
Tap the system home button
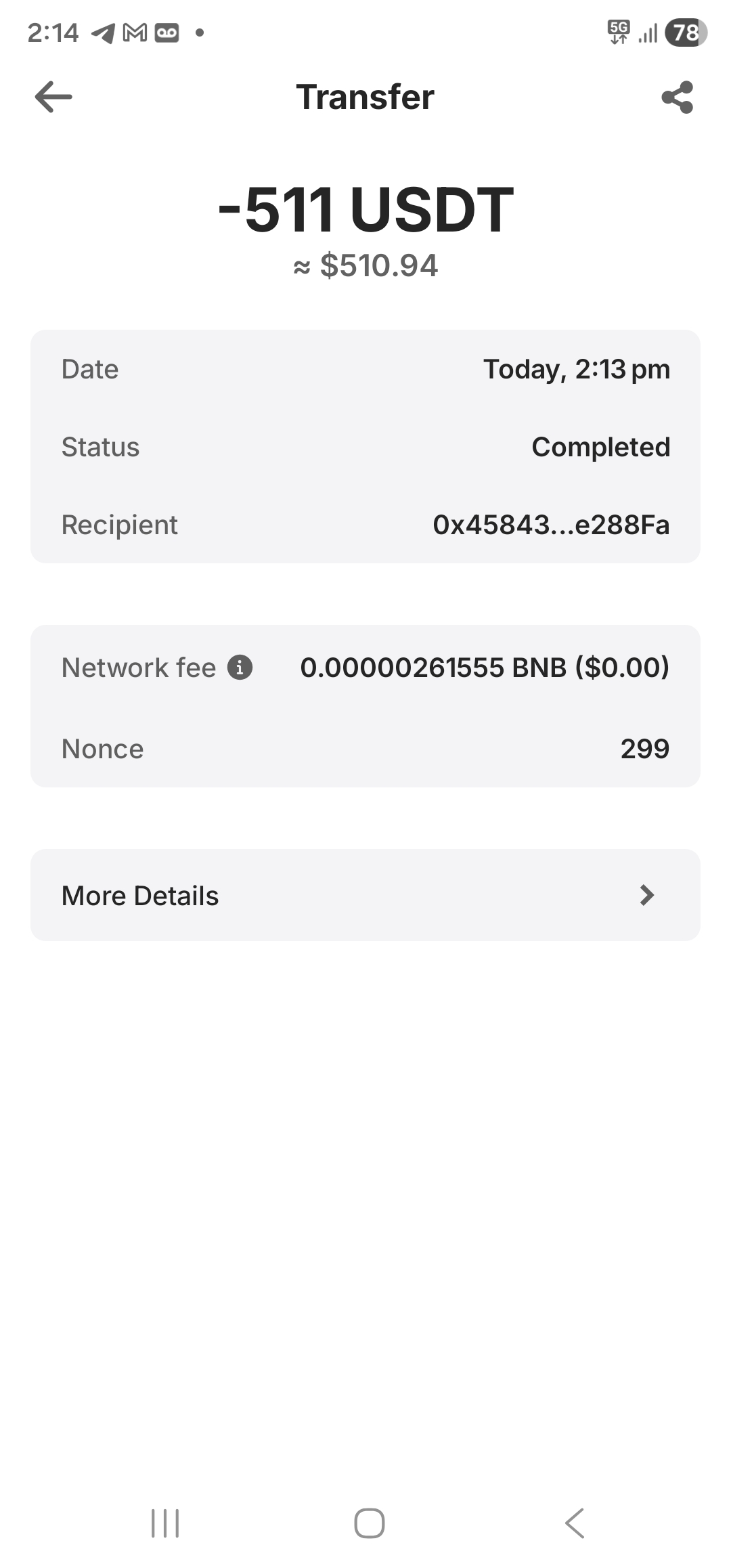point(370,1523)
